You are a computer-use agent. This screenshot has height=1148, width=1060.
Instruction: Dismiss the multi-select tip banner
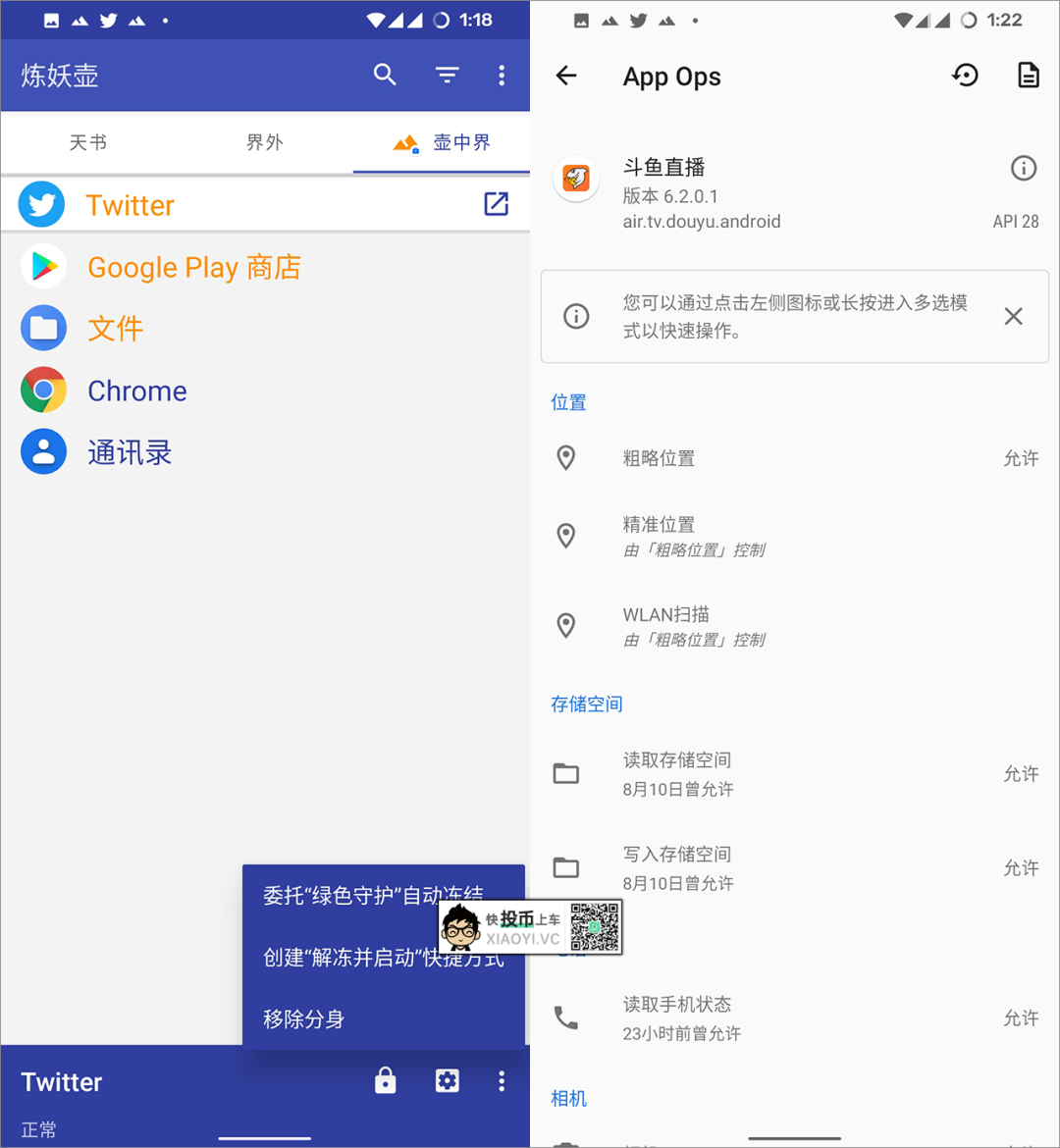point(1014,316)
